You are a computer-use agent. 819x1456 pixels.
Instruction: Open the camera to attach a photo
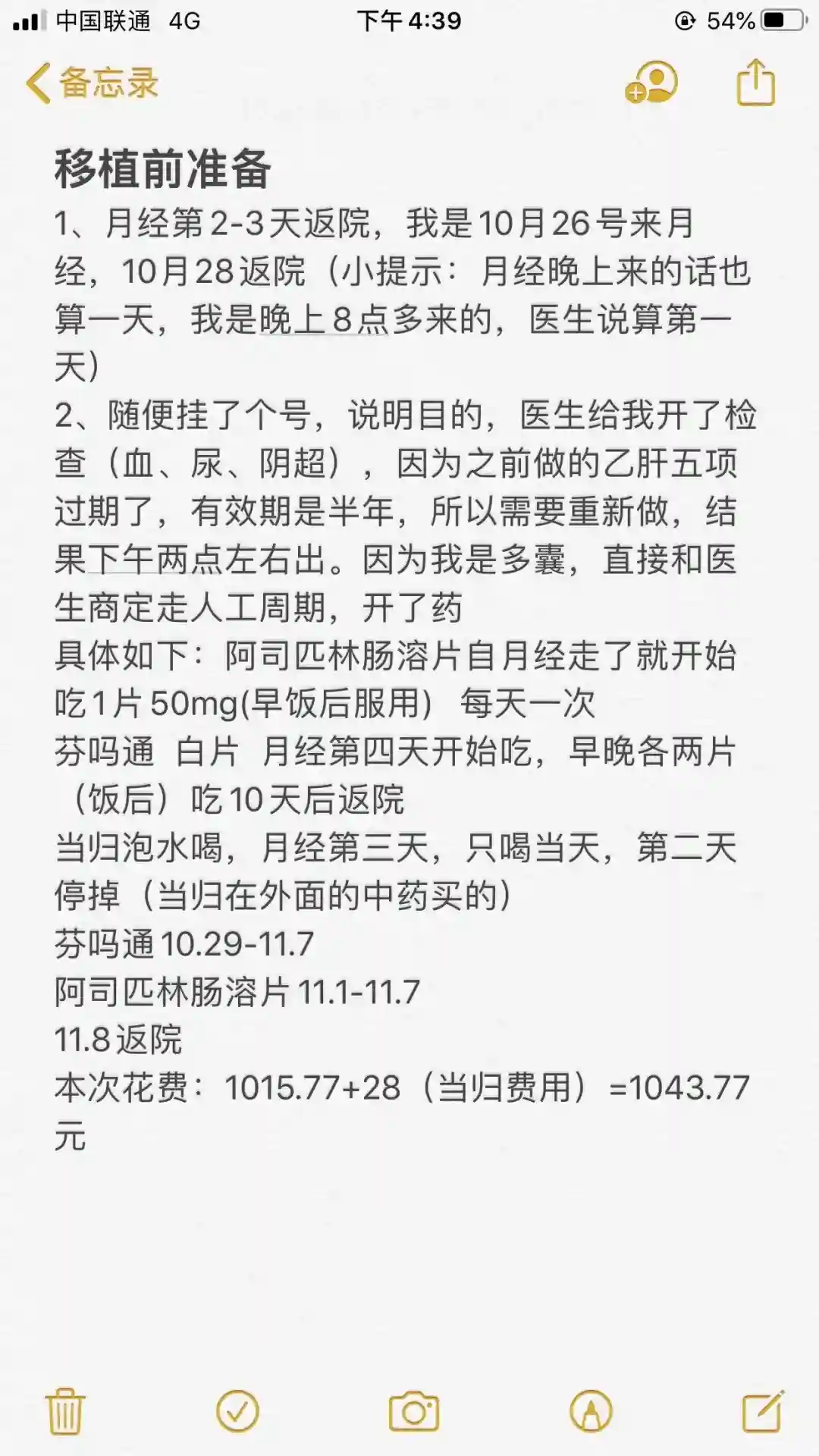click(x=413, y=1412)
